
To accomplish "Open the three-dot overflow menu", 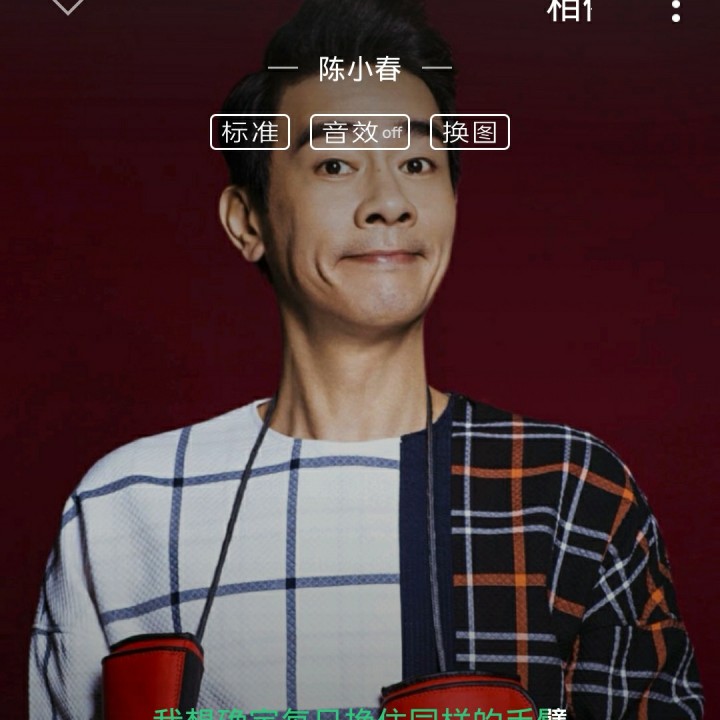I will (676, 11).
